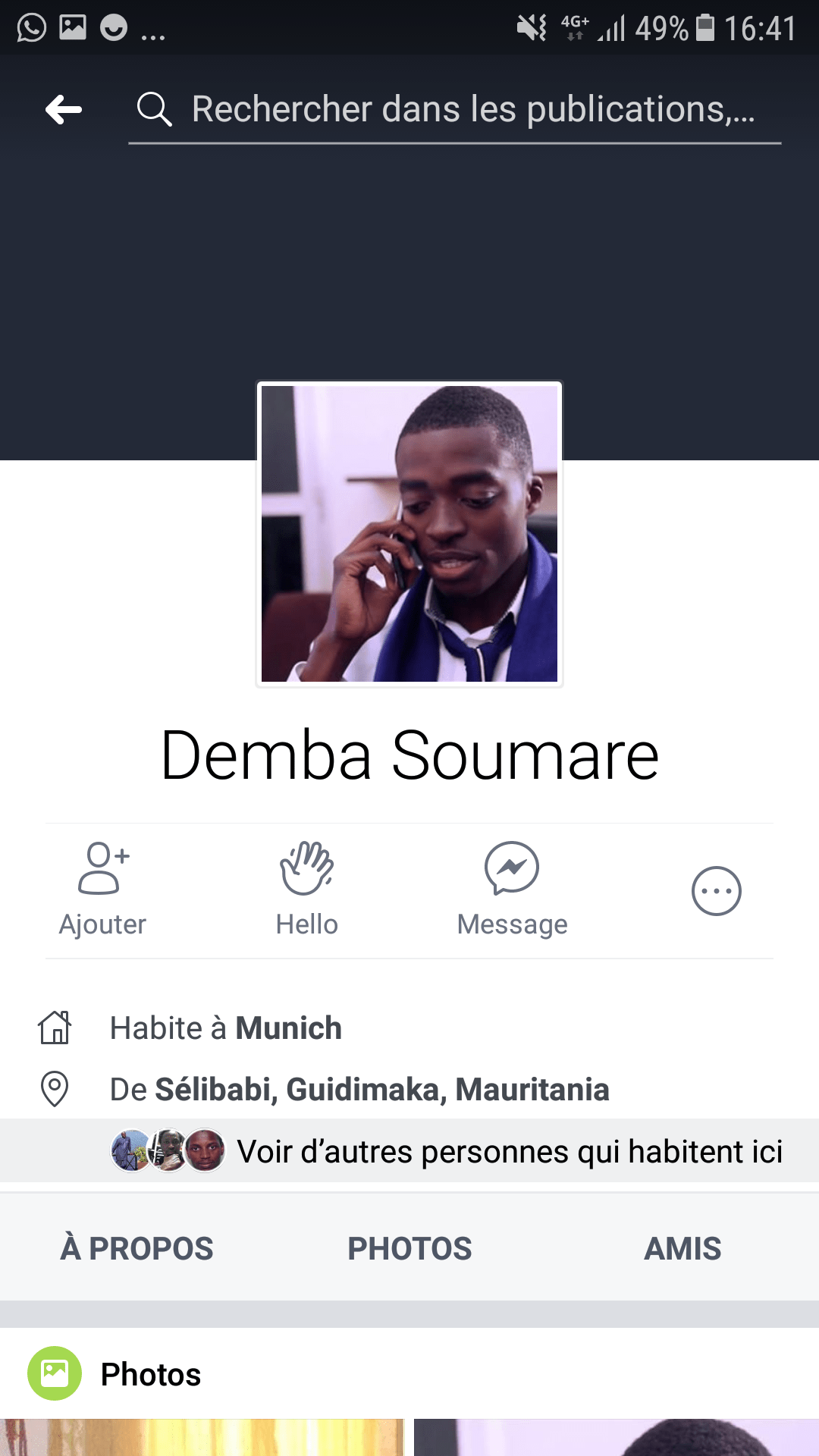819x1456 pixels.
Task: Switch to the À PROPOS tab
Action: coord(136,1248)
